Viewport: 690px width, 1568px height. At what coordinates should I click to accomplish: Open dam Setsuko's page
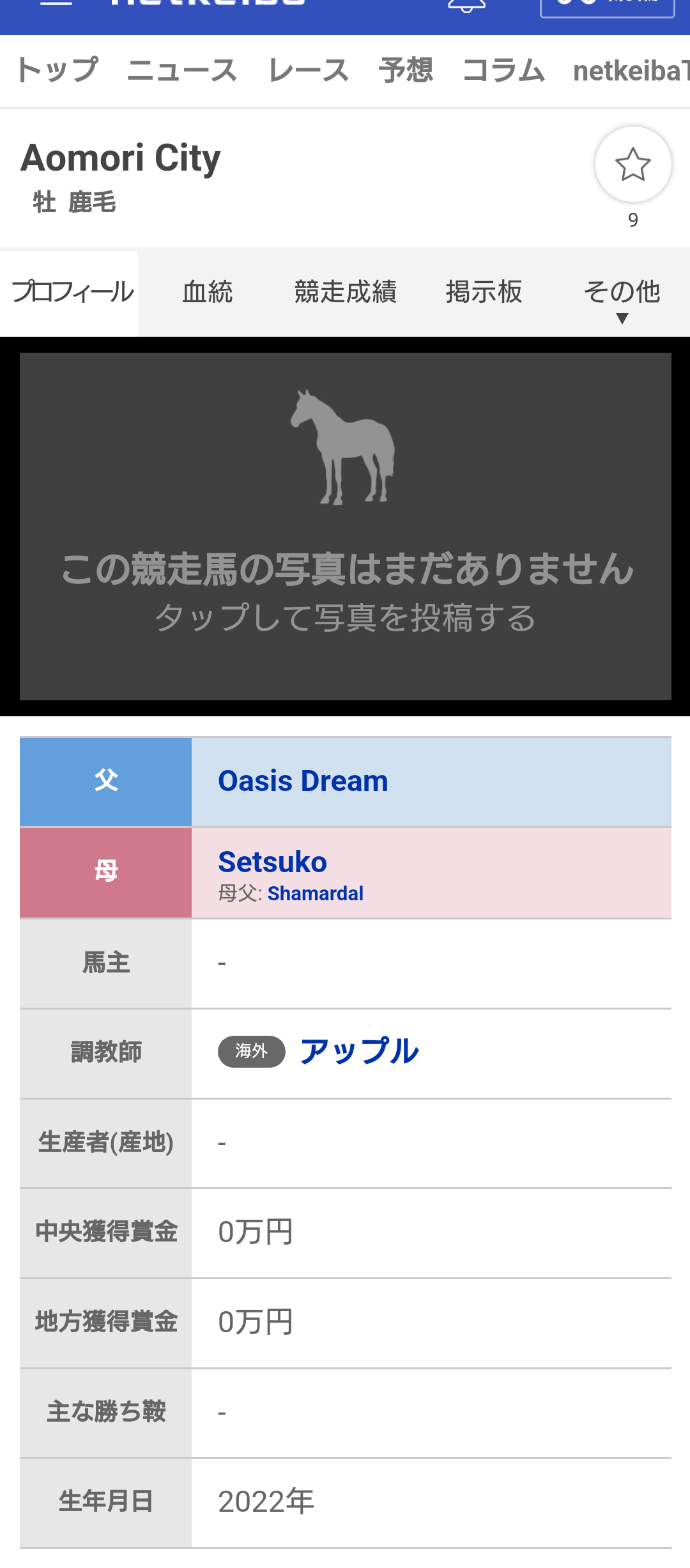click(x=272, y=862)
